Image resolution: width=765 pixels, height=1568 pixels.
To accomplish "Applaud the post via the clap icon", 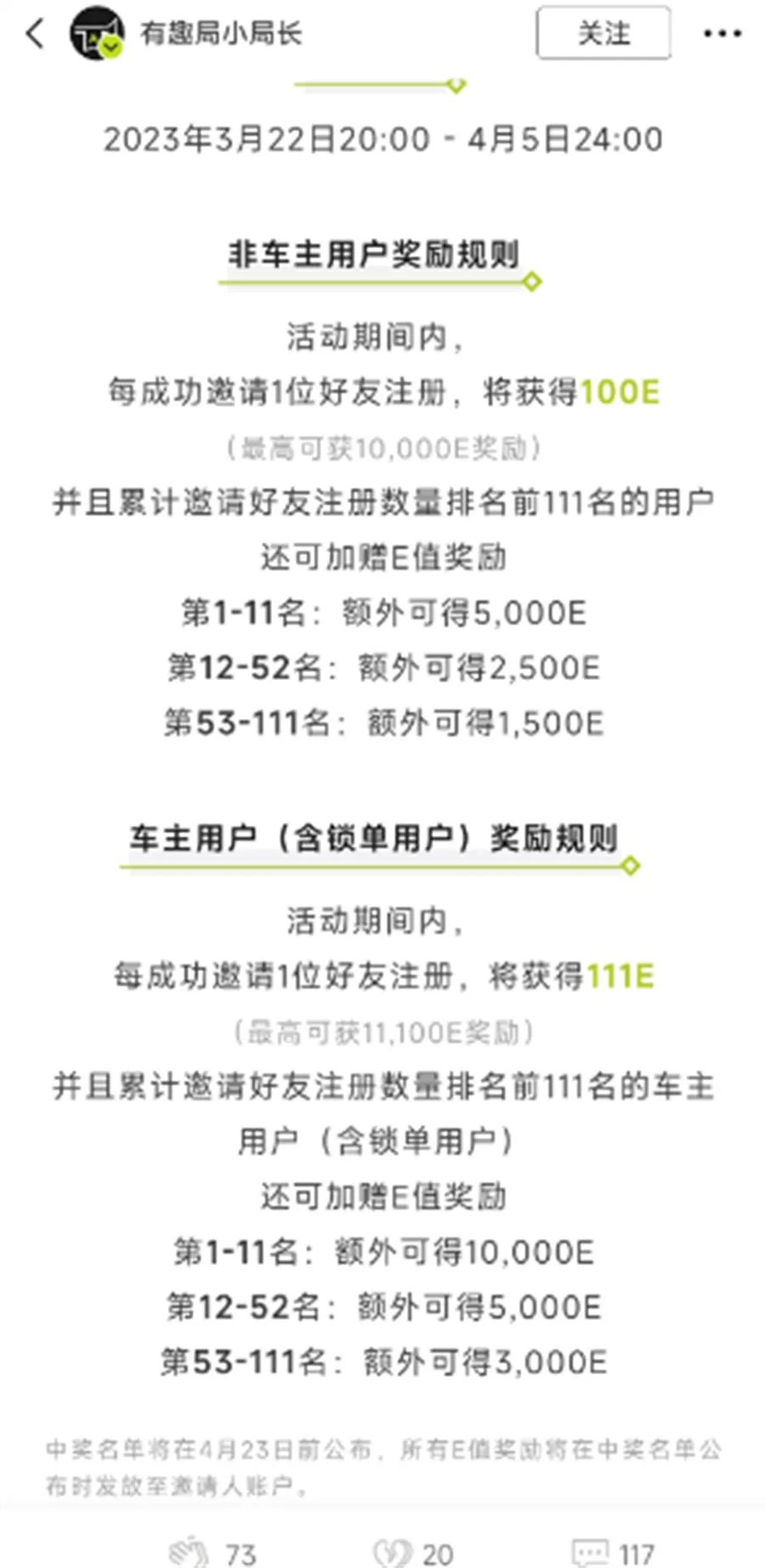I will [189, 1552].
